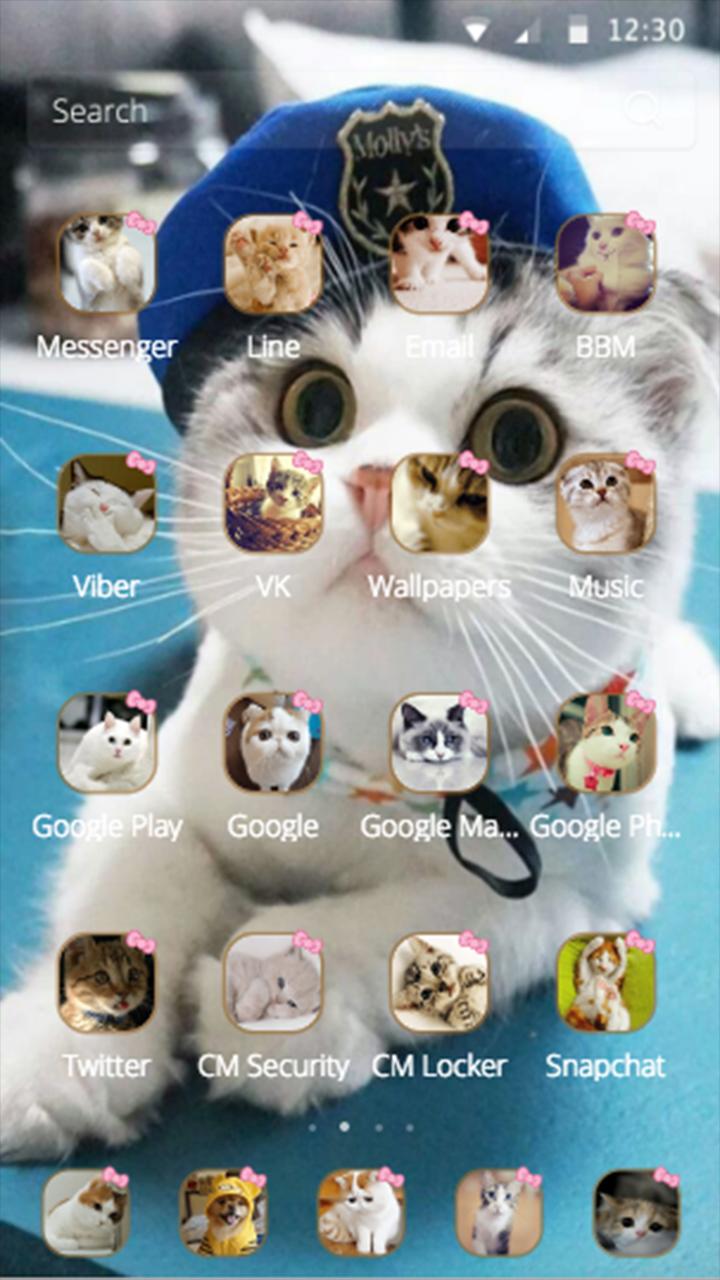Screen dimensions: 720x1280
Task: Open BBM from the home screen
Action: tap(605, 264)
